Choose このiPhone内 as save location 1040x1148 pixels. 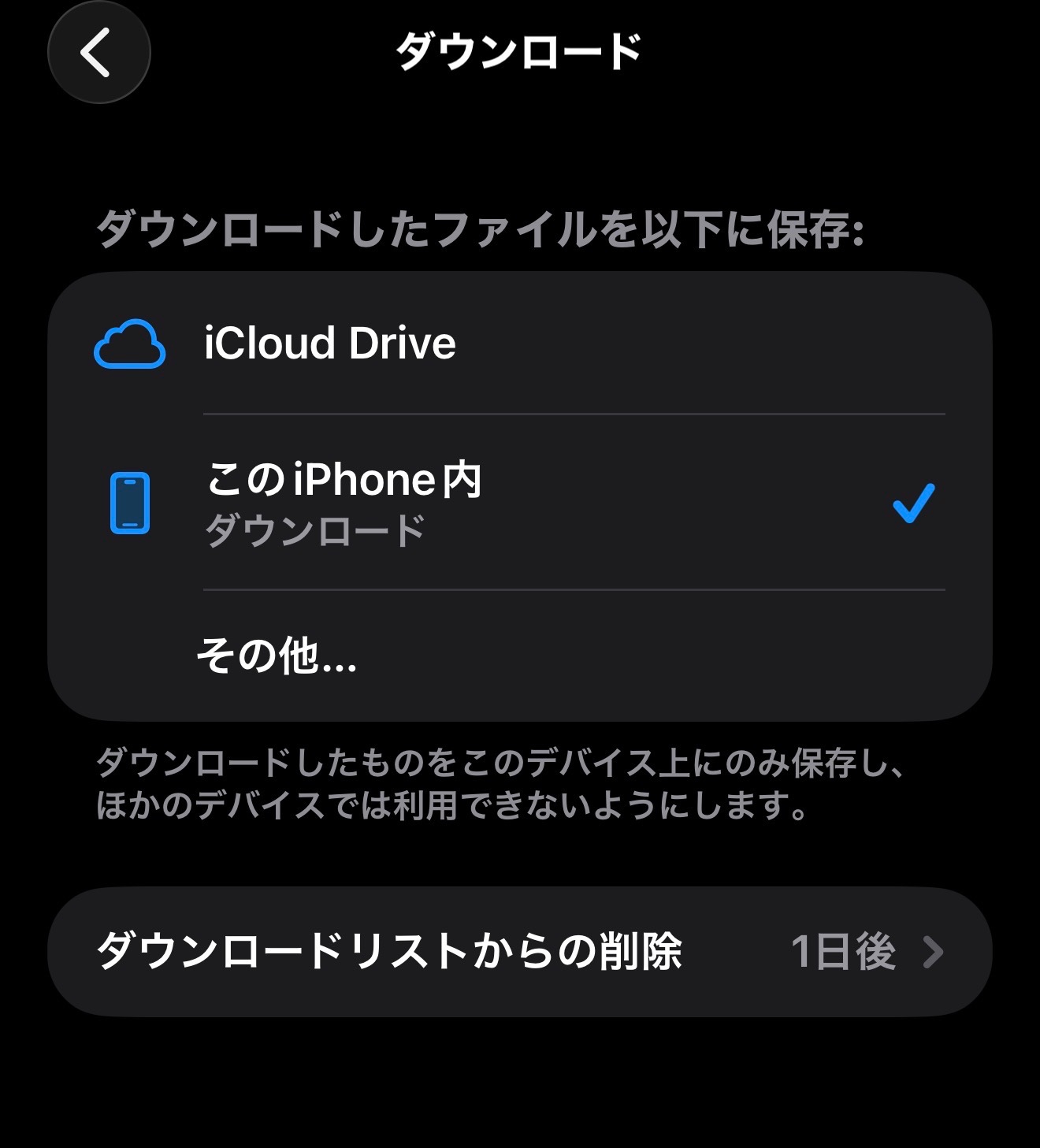point(344,500)
